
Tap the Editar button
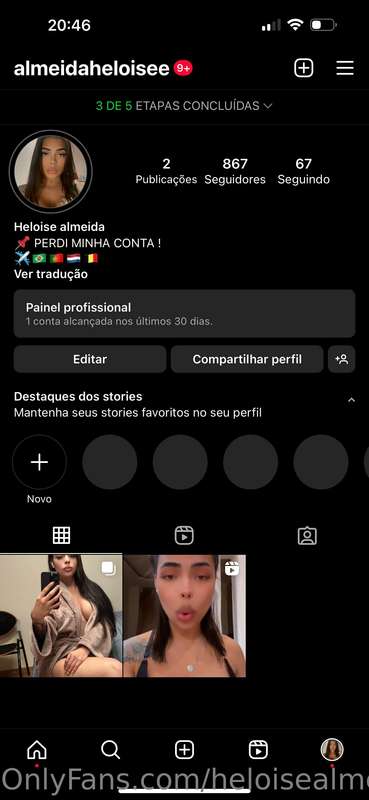coord(90,359)
